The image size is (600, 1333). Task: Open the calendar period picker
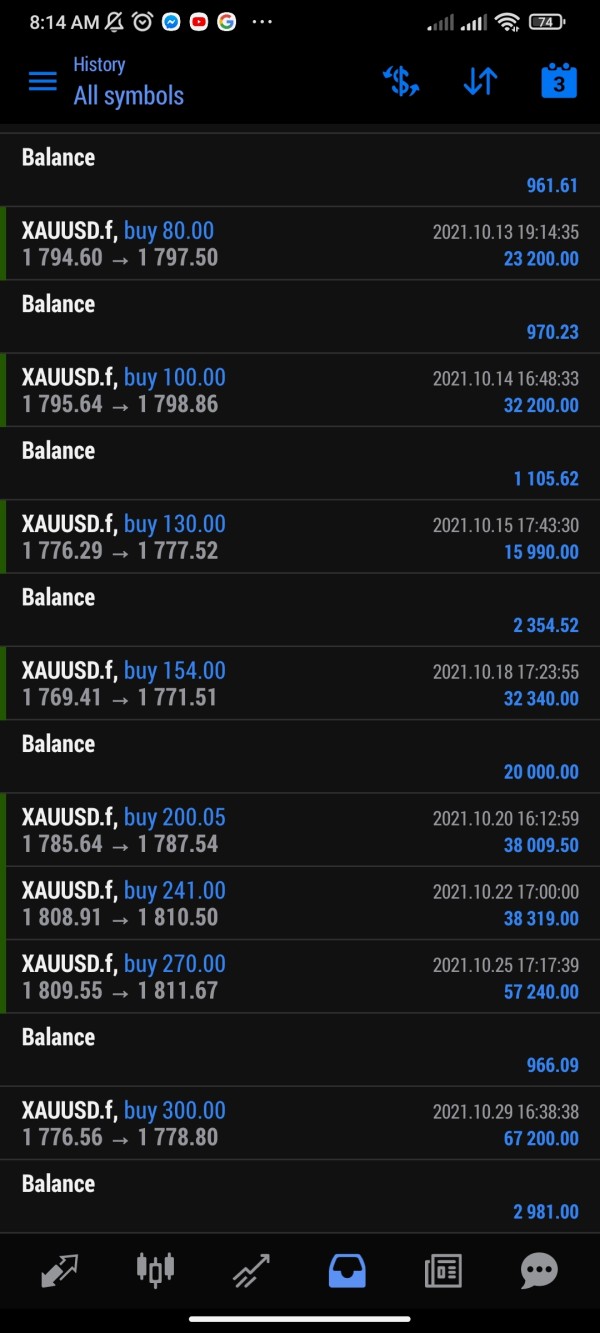click(x=559, y=81)
